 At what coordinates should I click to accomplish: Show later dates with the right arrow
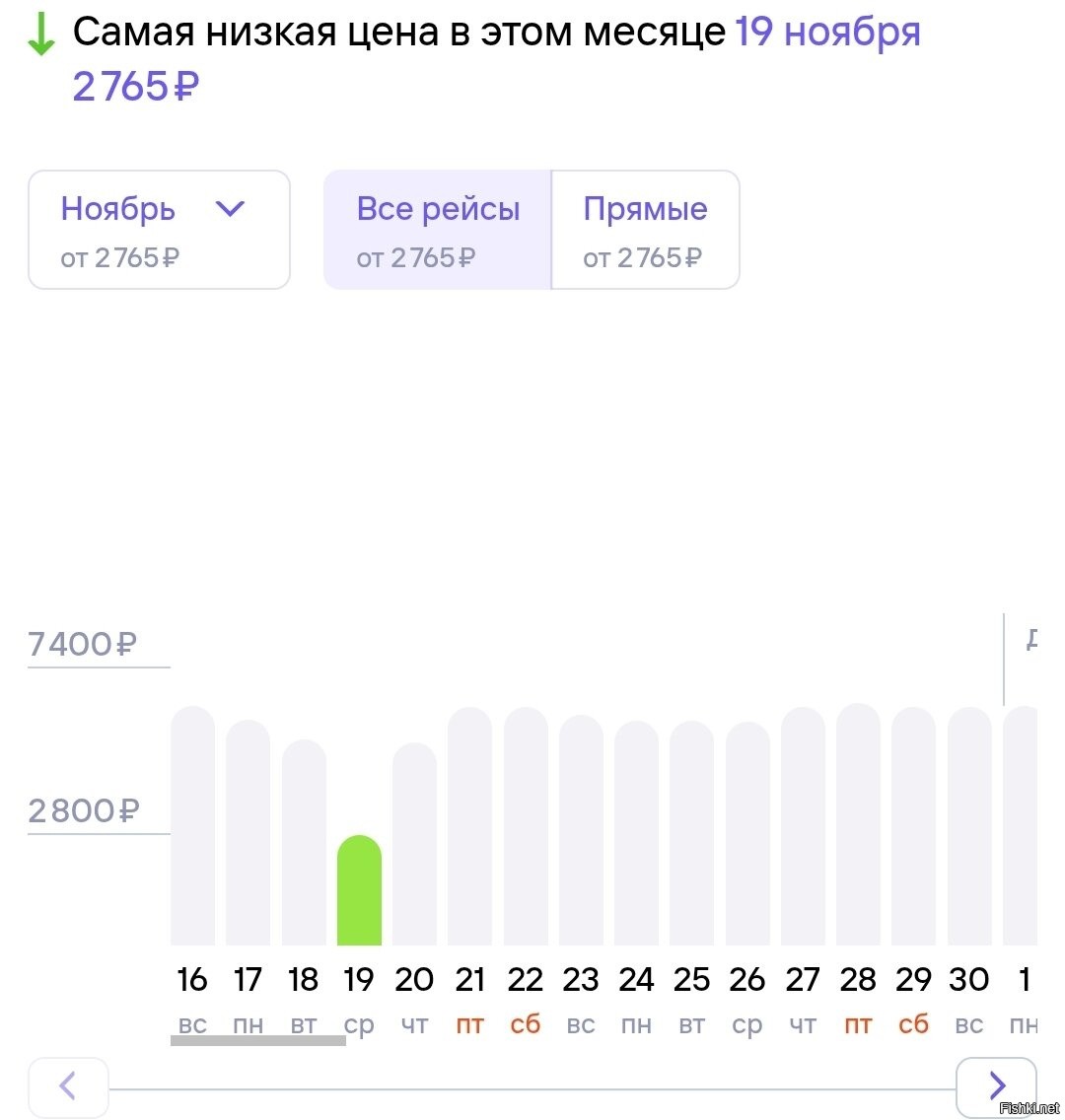(x=996, y=1087)
